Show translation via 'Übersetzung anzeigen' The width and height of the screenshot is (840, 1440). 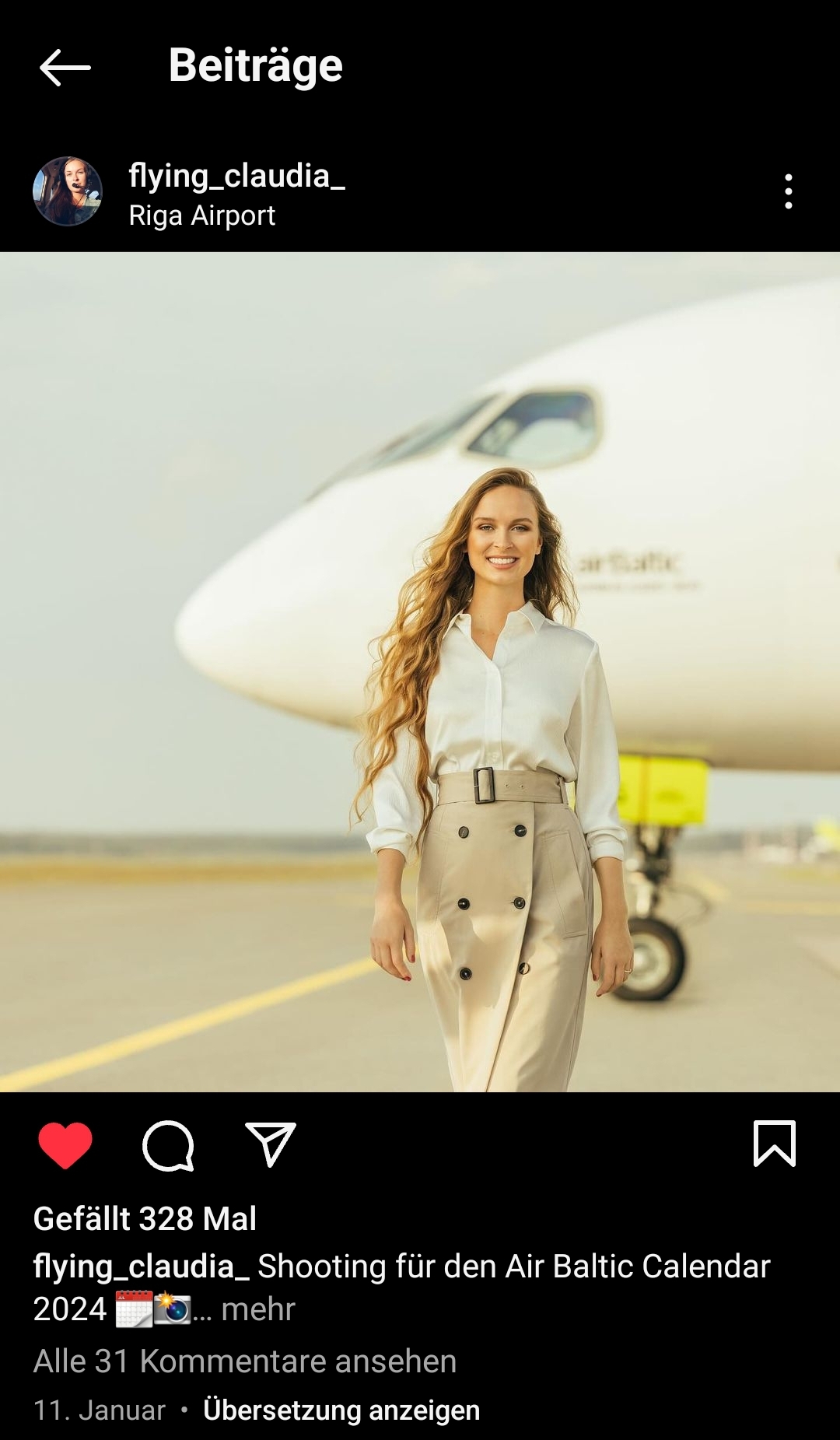341,1410
